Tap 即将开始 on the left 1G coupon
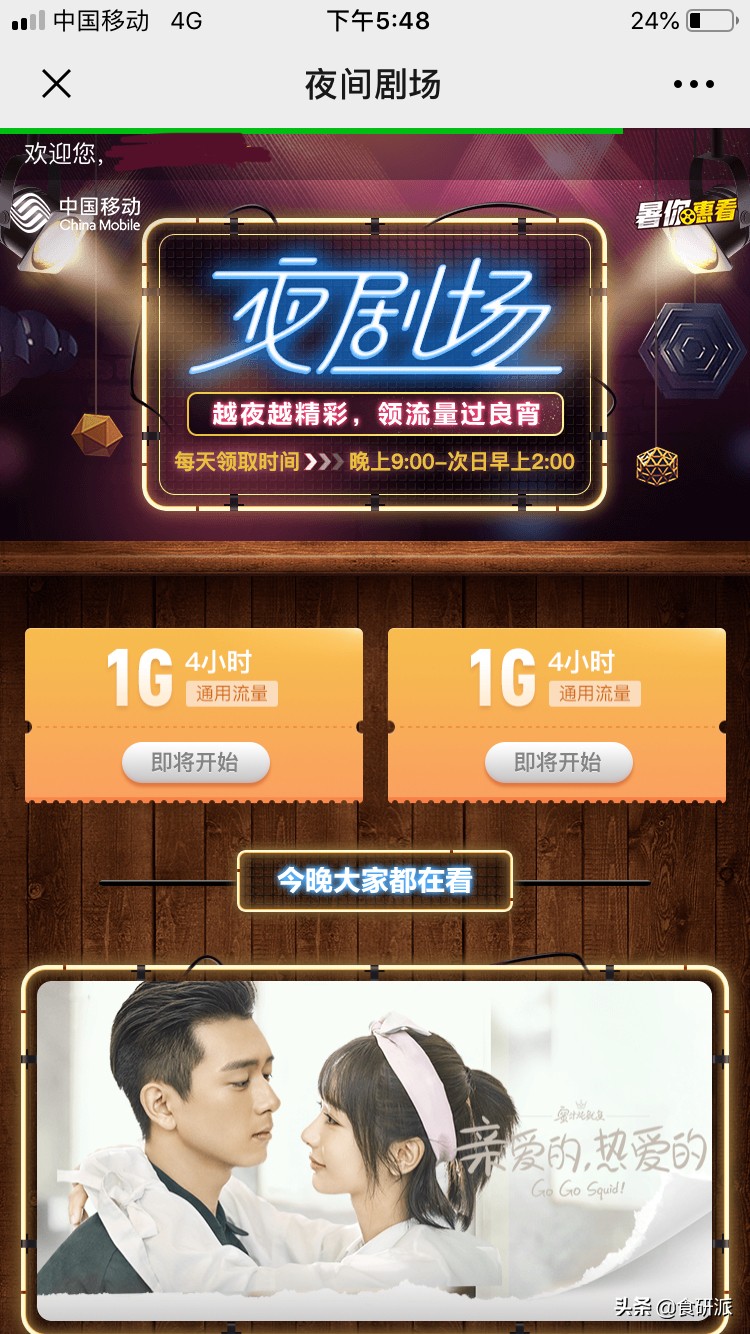This screenshot has width=750, height=1334. coord(195,763)
